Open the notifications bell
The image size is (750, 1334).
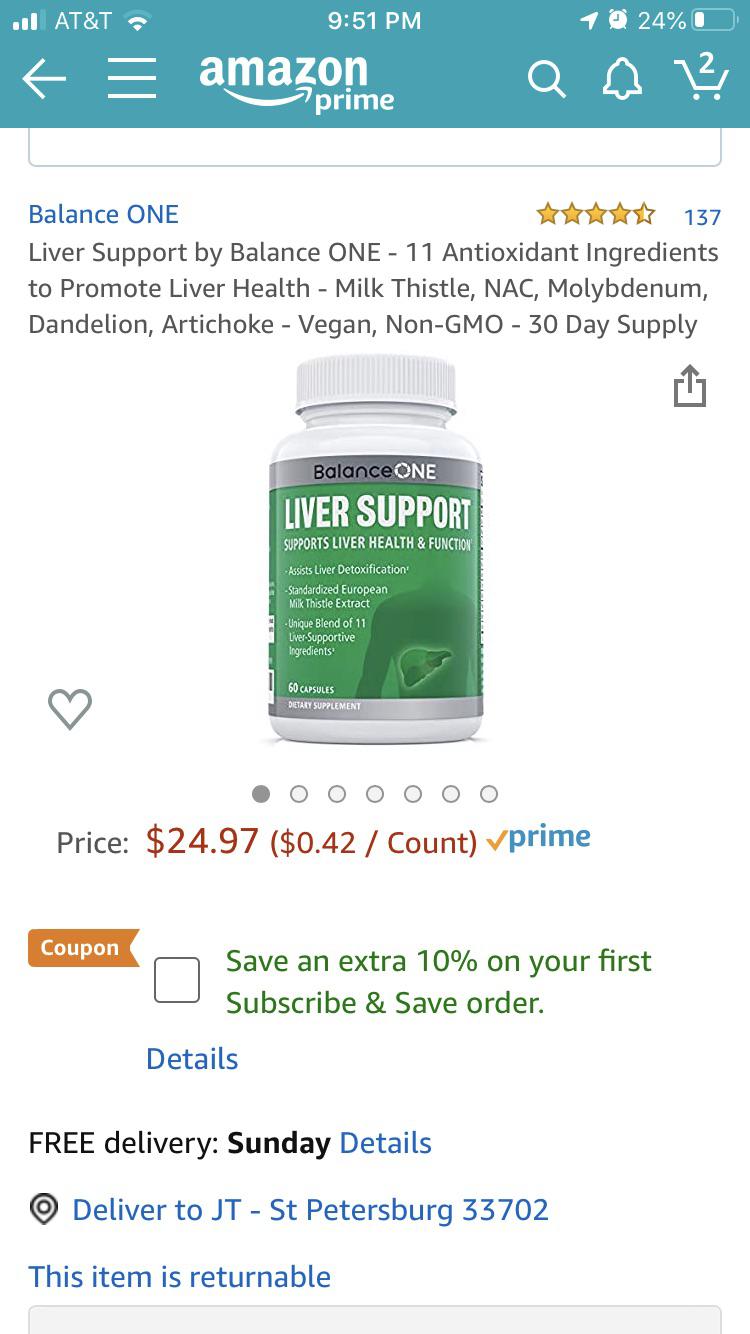[621, 79]
